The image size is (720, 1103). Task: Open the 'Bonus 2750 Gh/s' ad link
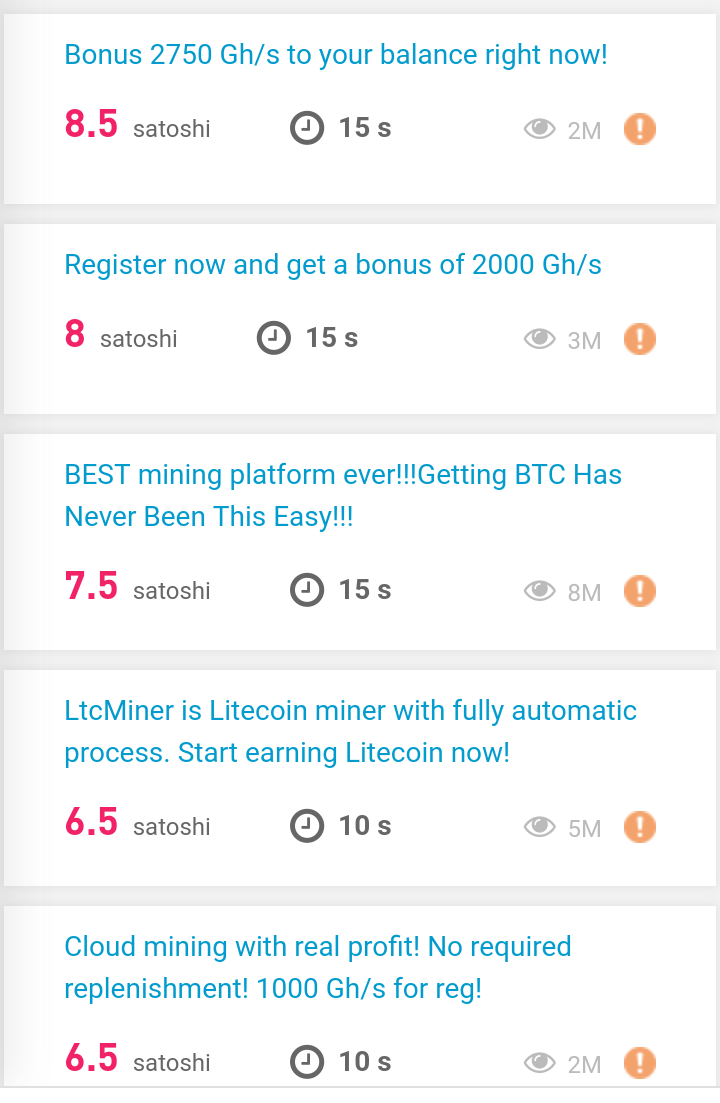[x=335, y=54]
